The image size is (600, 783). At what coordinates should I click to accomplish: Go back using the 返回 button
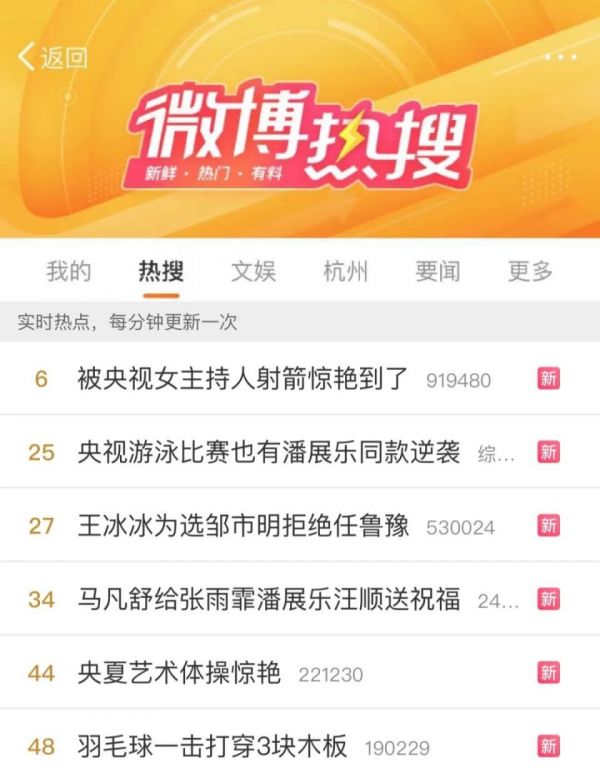click(52, 57)
